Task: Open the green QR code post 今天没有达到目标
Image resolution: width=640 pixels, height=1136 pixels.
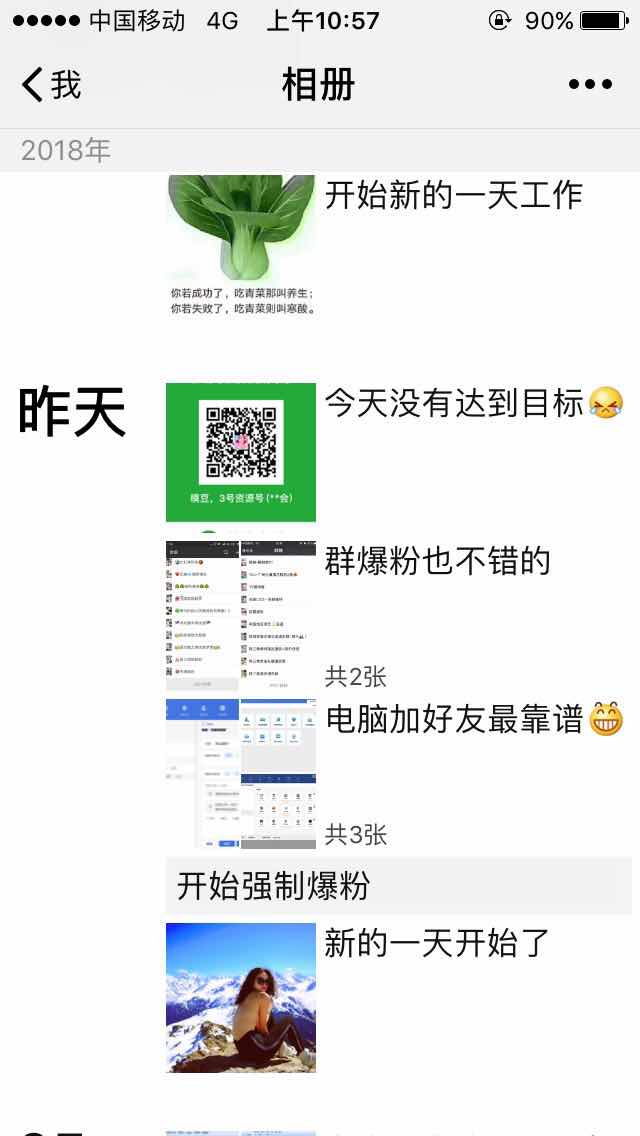Action: [x=241, y=452]
